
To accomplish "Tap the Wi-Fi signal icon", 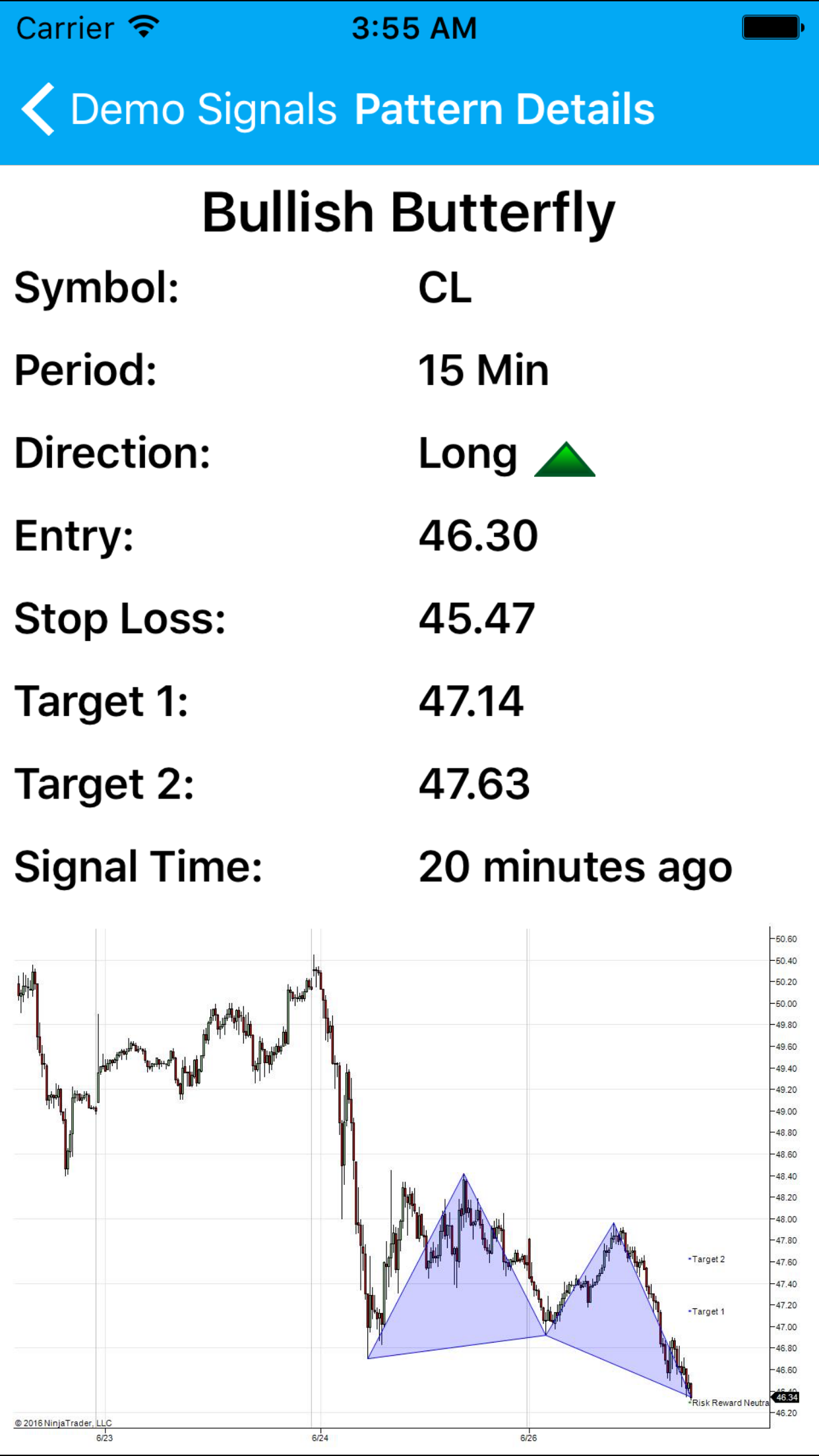I will [144, 26].
